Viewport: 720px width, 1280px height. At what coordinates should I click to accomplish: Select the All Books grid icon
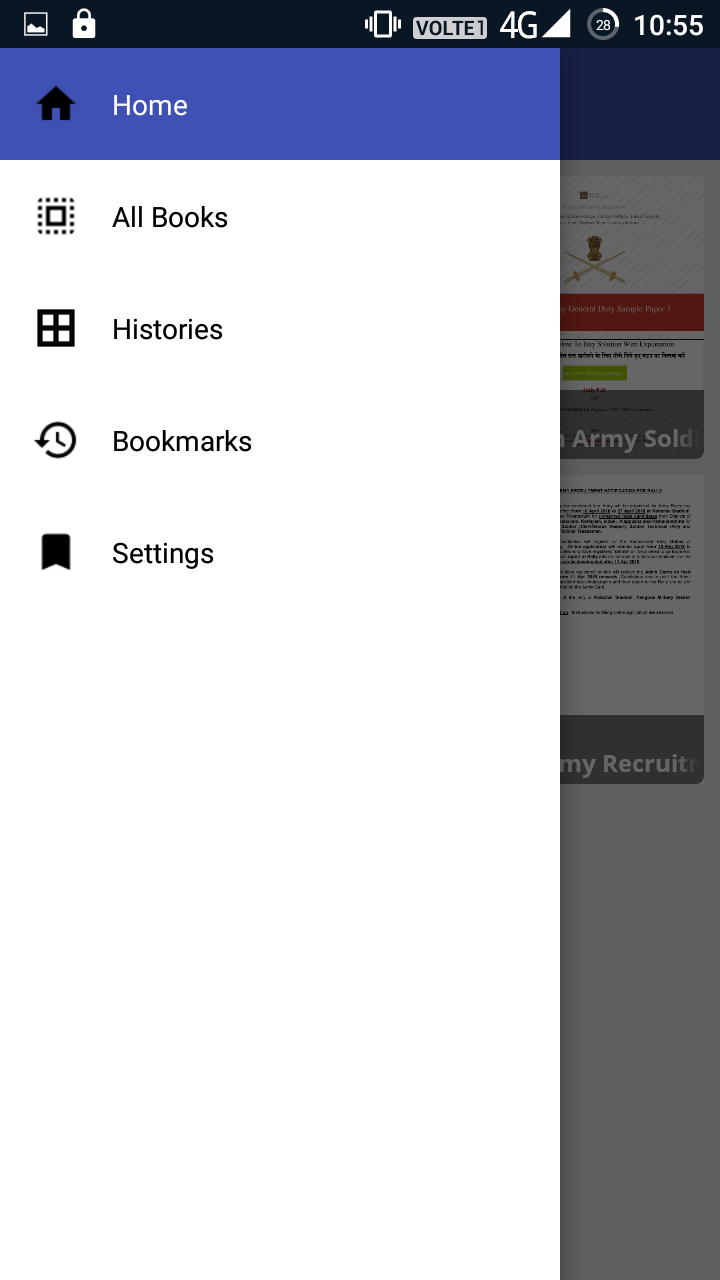tap(55, 216)
